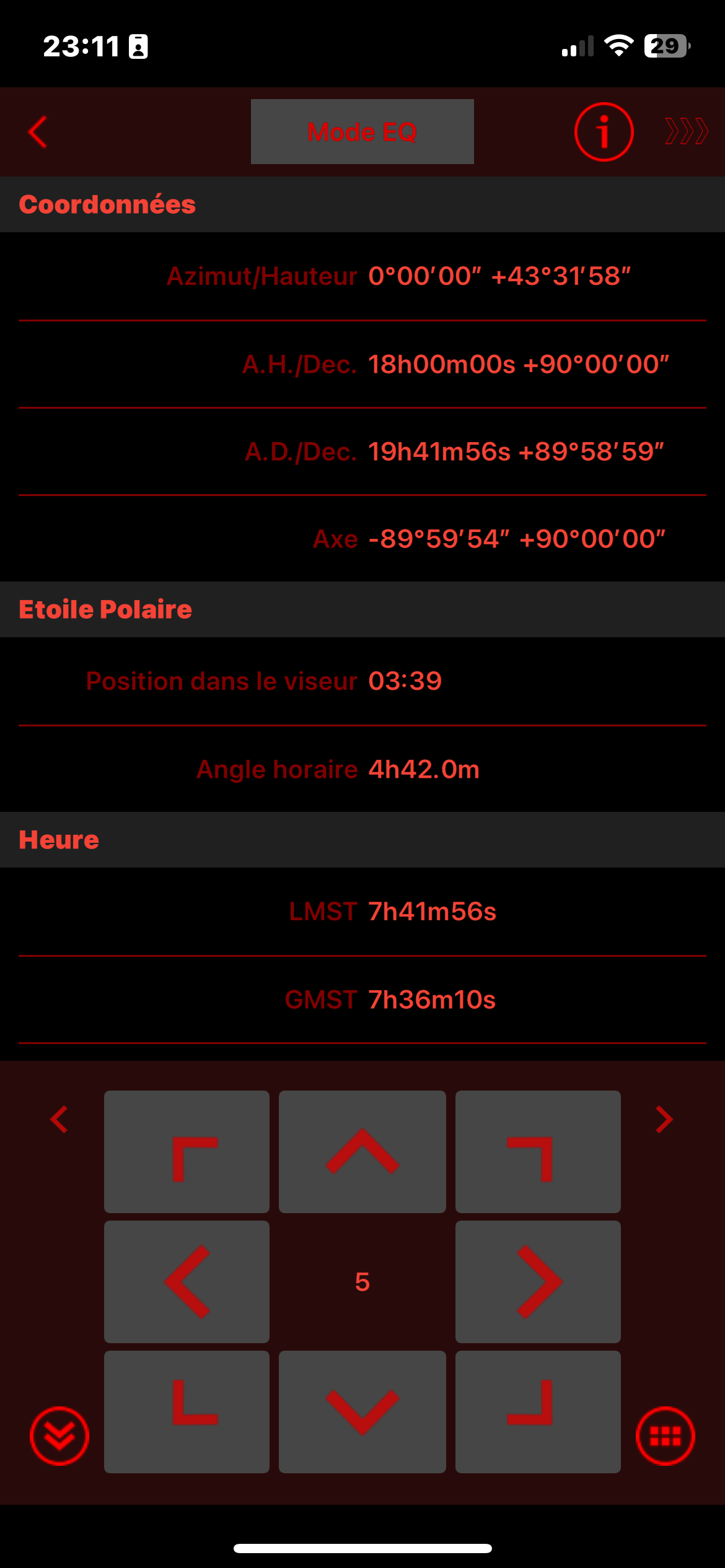
Task: Move diagonally using the down-left corner button
Action: (x=187, y=1411)
